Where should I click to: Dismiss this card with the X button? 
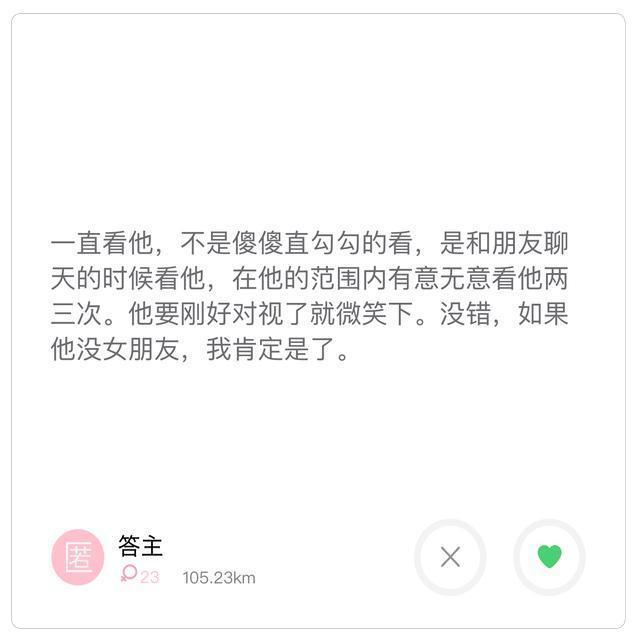click(450, 557)
